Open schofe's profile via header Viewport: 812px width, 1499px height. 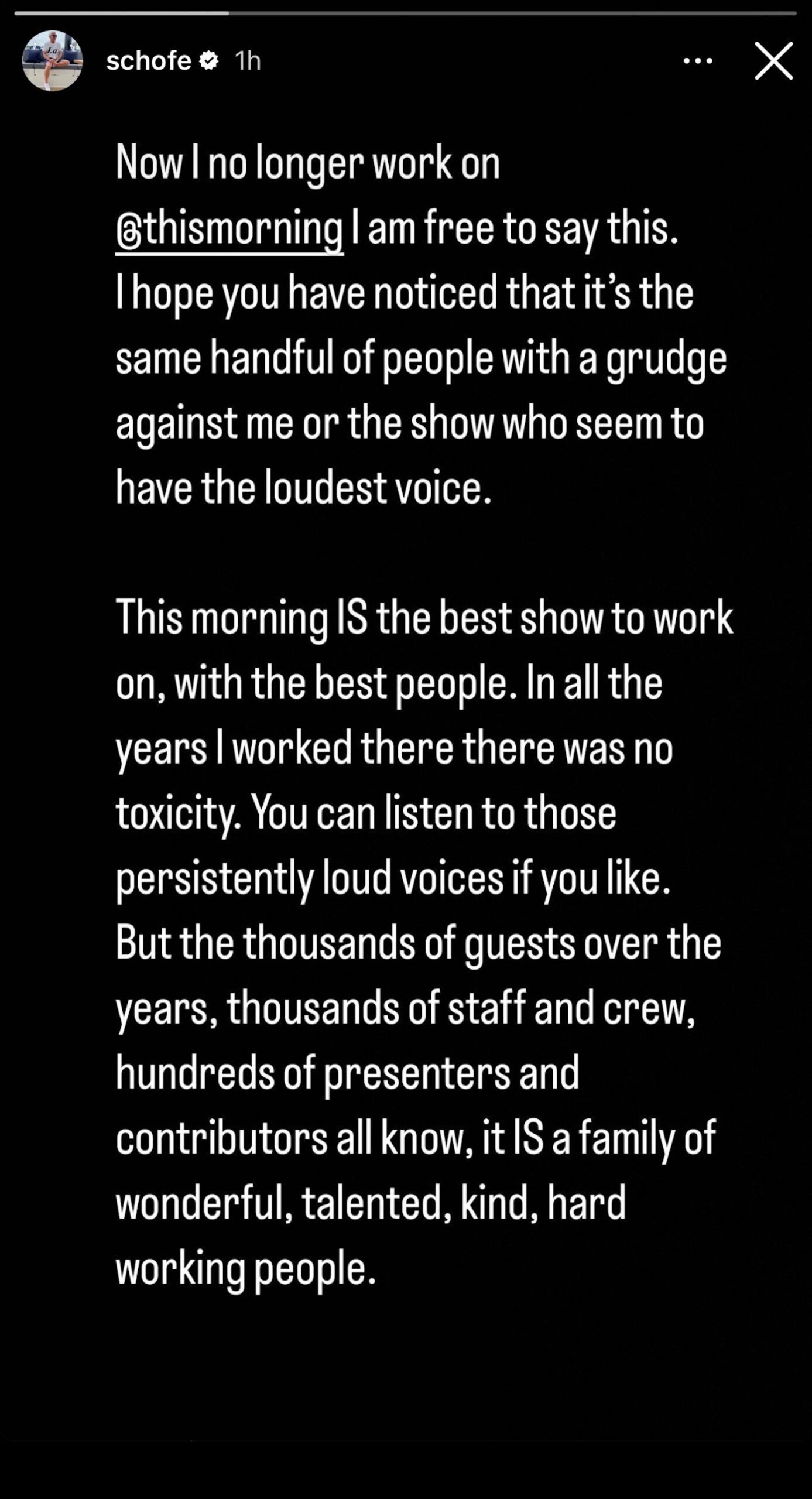coord(150,59)
